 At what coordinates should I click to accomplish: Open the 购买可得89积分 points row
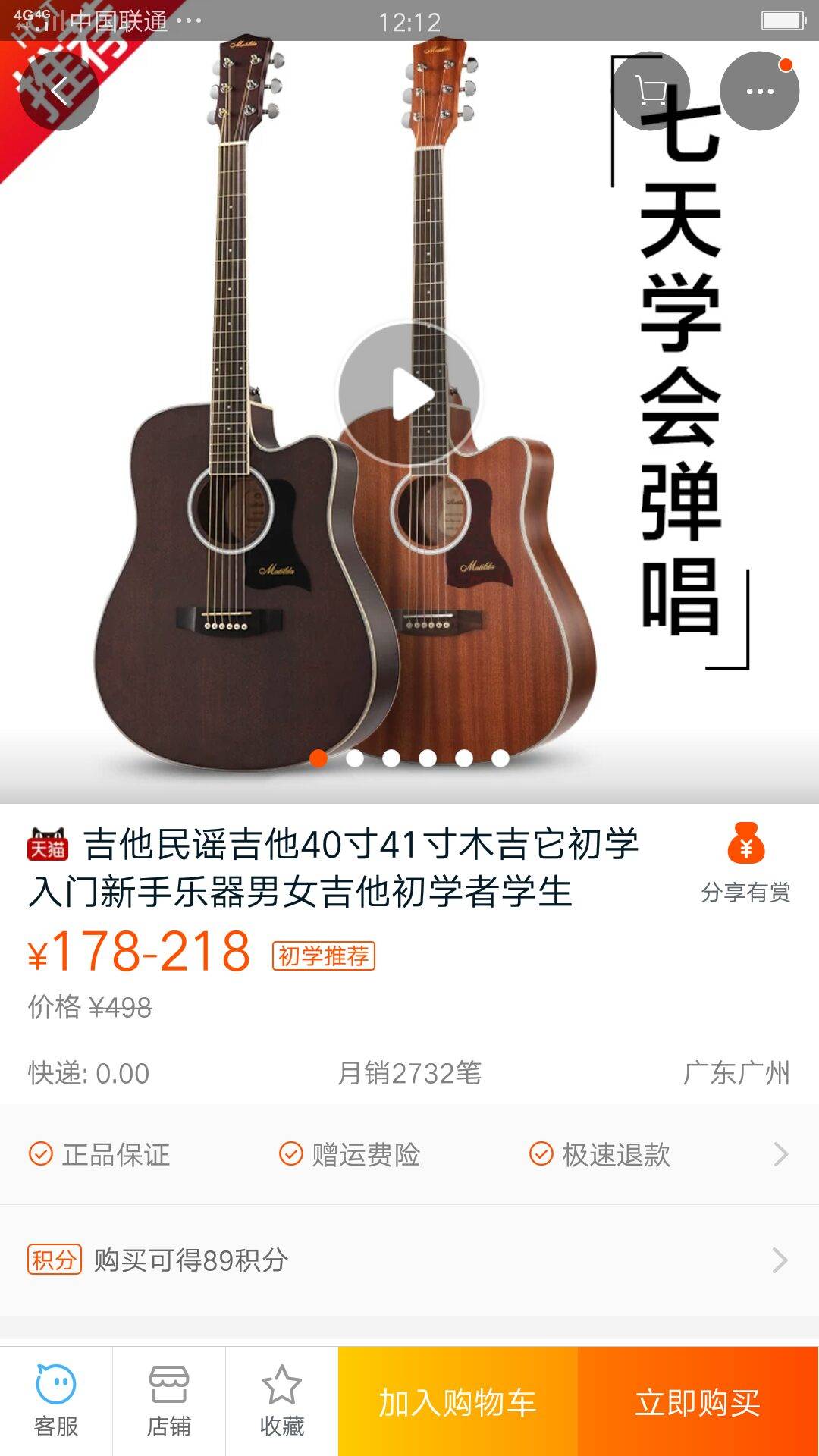[x=409, y=1260]
